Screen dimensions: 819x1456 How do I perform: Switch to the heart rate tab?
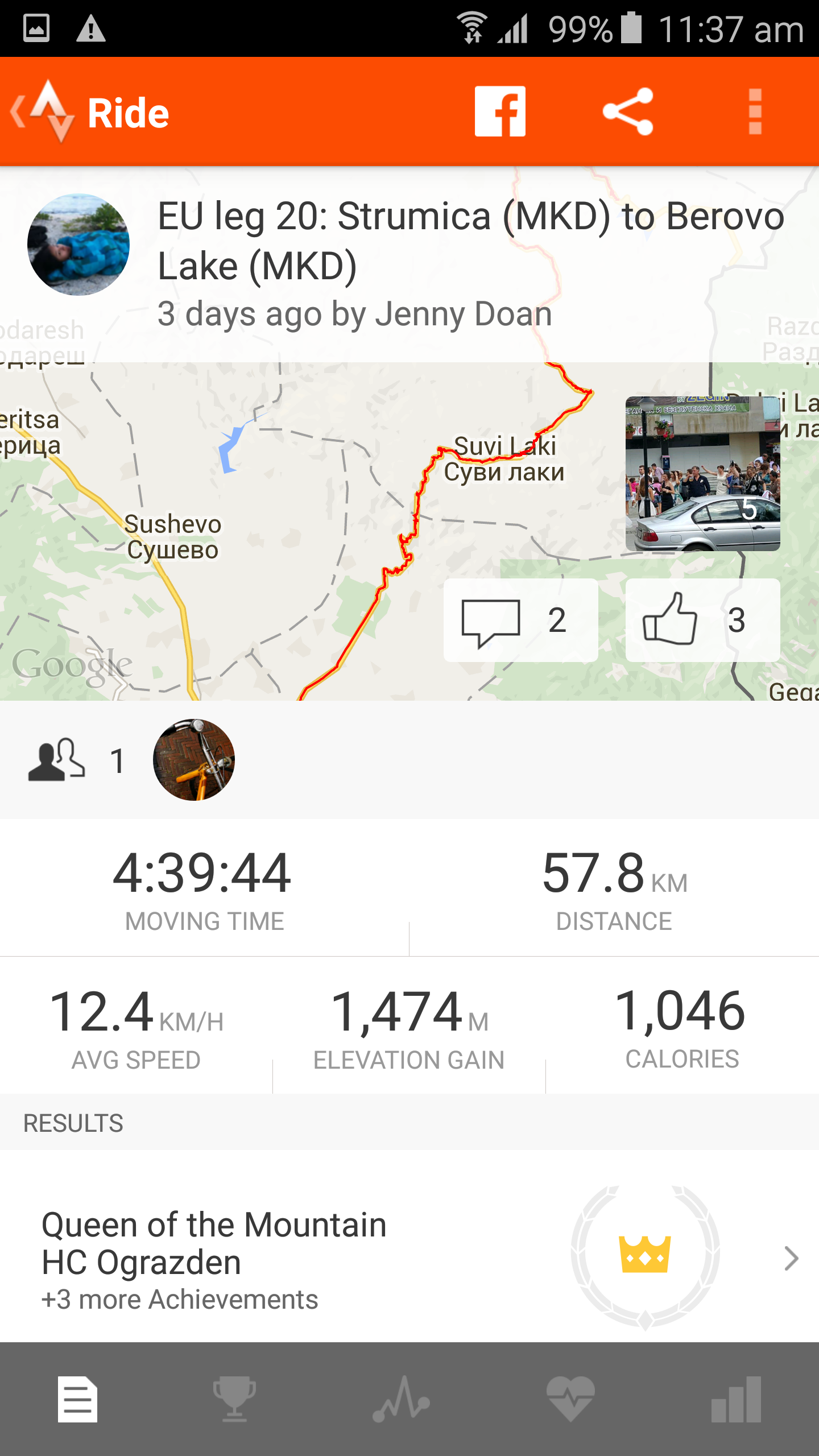(570, 1399)
